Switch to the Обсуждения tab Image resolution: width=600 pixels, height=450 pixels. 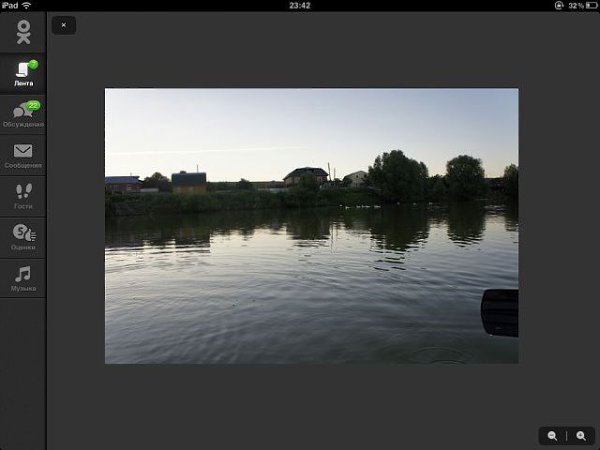pos(23,114)
